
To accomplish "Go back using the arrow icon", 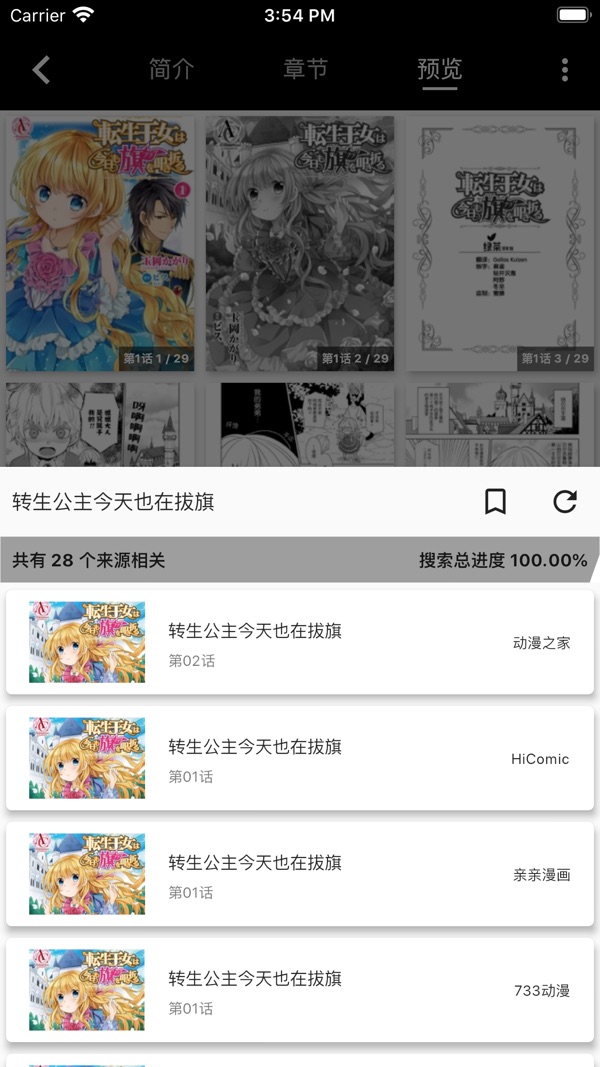I will coord(41,69).
